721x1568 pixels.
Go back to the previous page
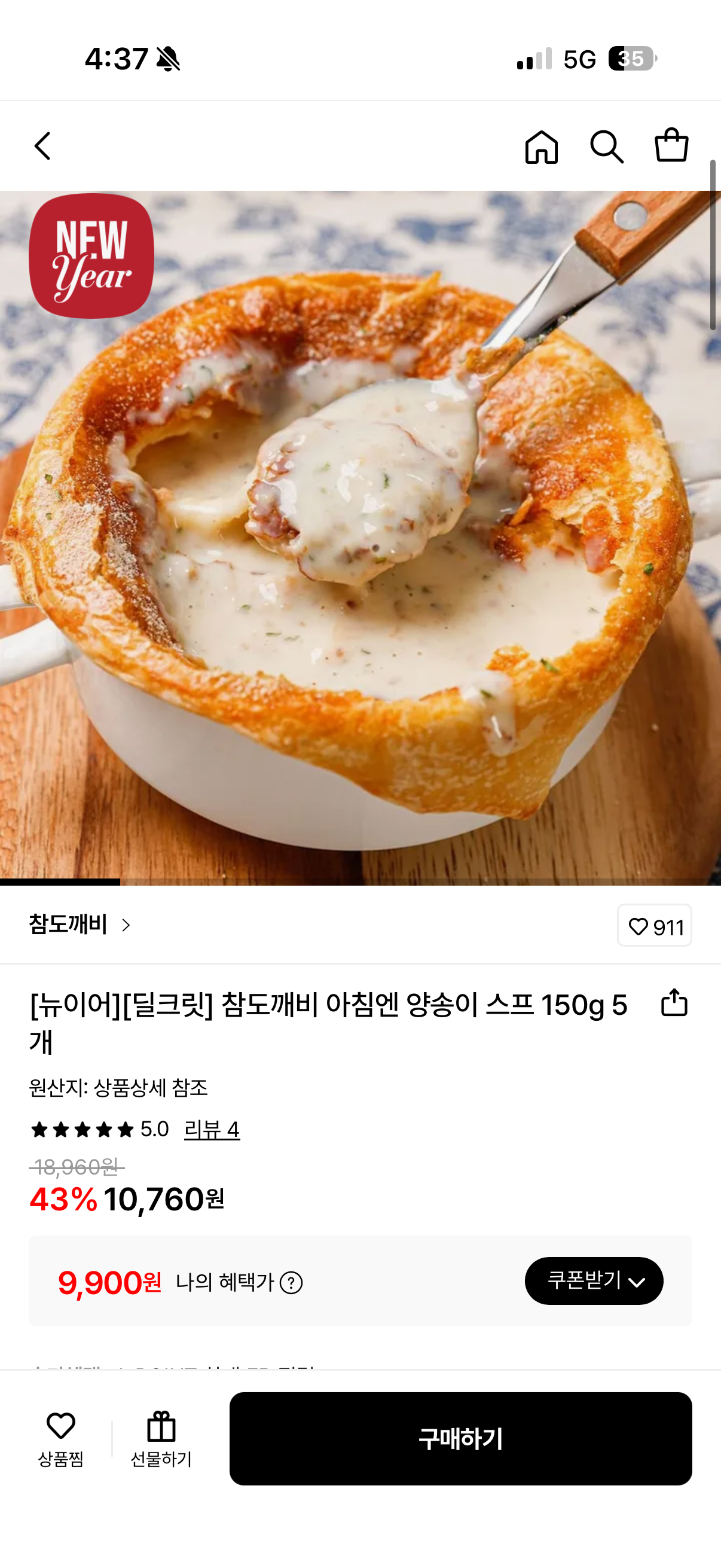42,146
